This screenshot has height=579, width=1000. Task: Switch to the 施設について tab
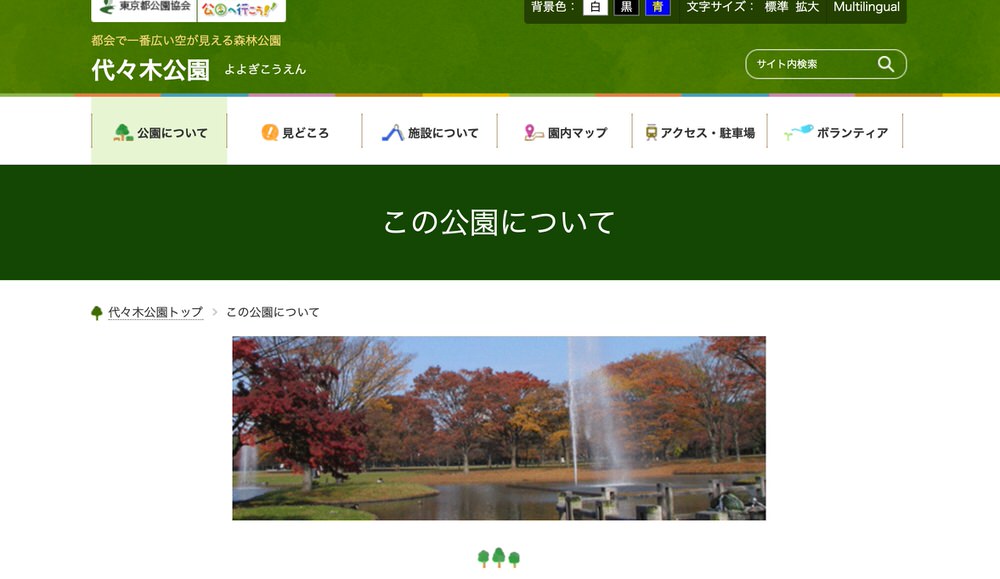[x=430, y=132]
